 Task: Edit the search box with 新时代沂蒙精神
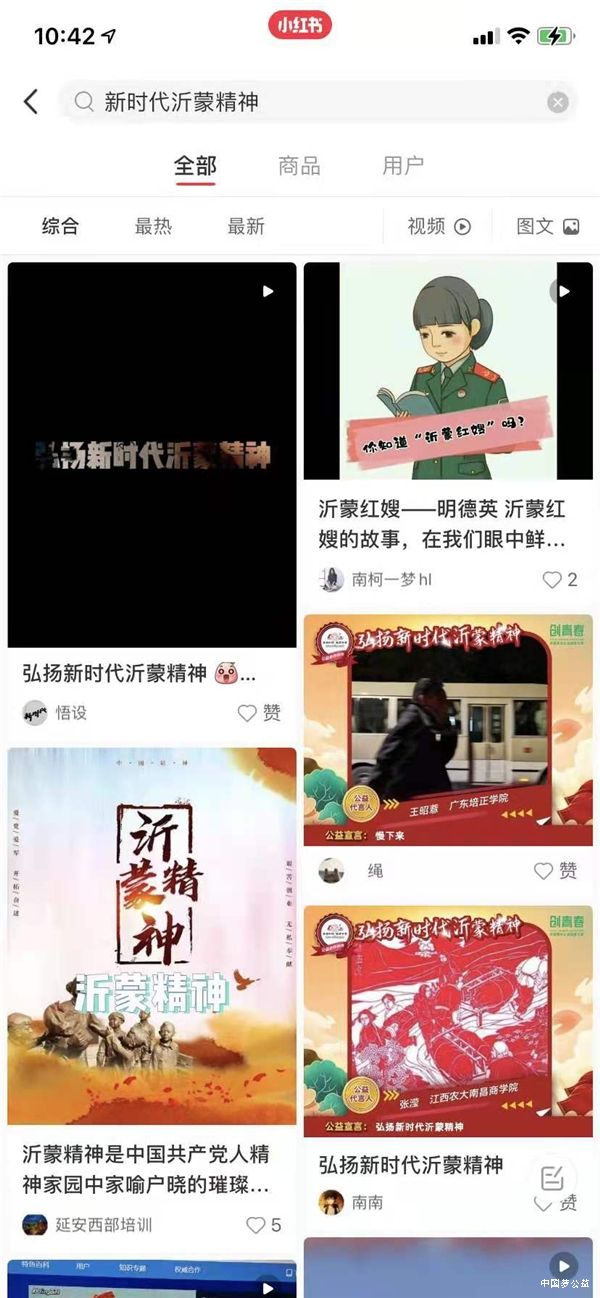pos(300,102)
